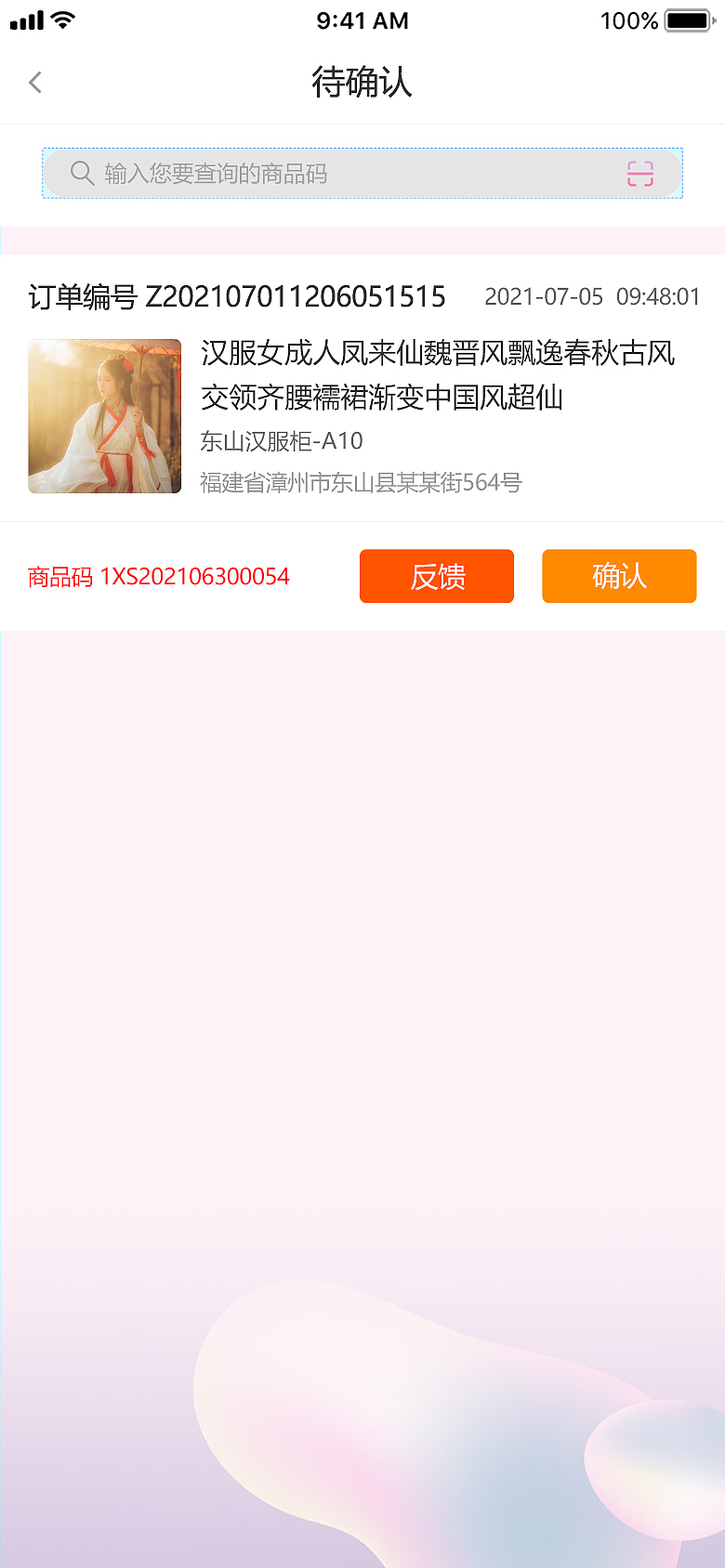
Task: Tap order timestamp 2021-07-05 09:48:01
Action: pos(593,297)
